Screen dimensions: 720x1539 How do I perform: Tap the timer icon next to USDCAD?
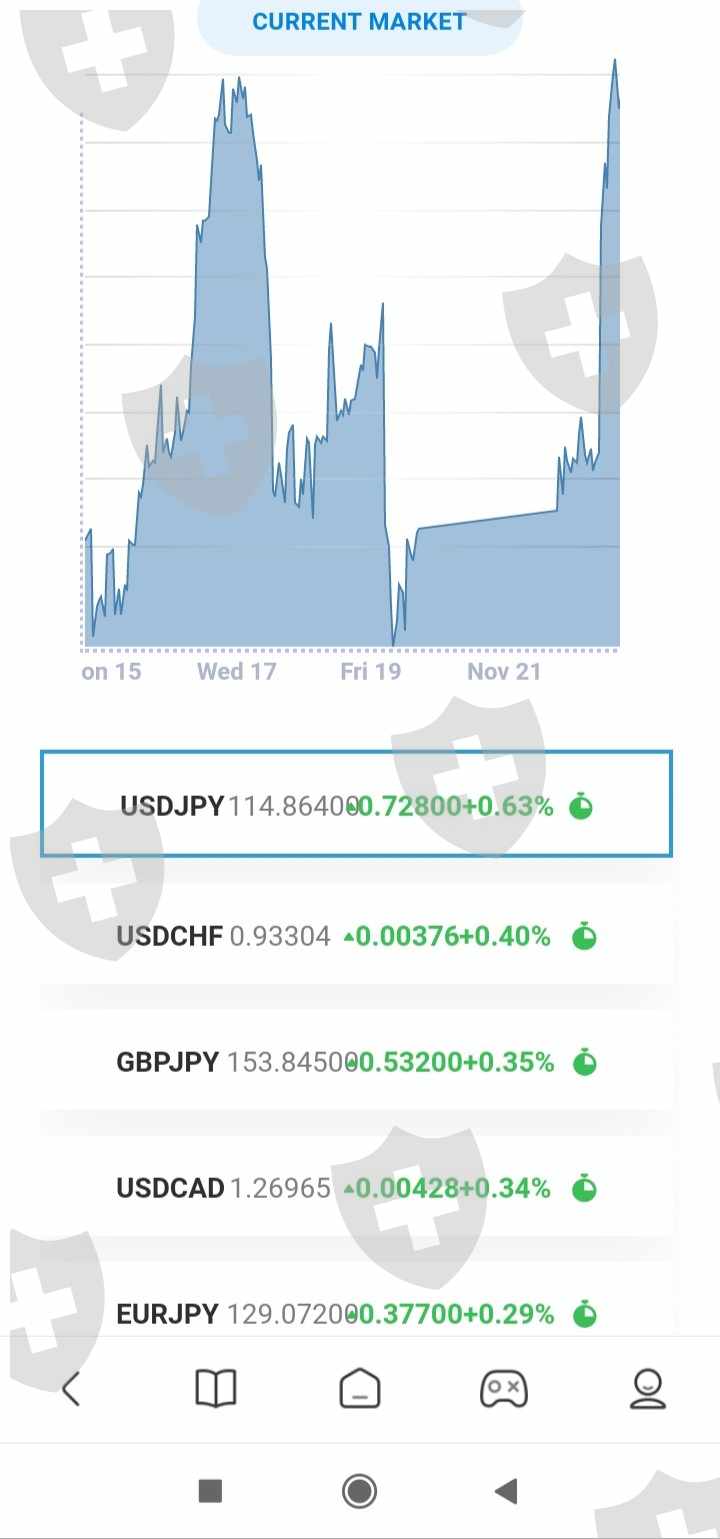(x=584, y=1188)
